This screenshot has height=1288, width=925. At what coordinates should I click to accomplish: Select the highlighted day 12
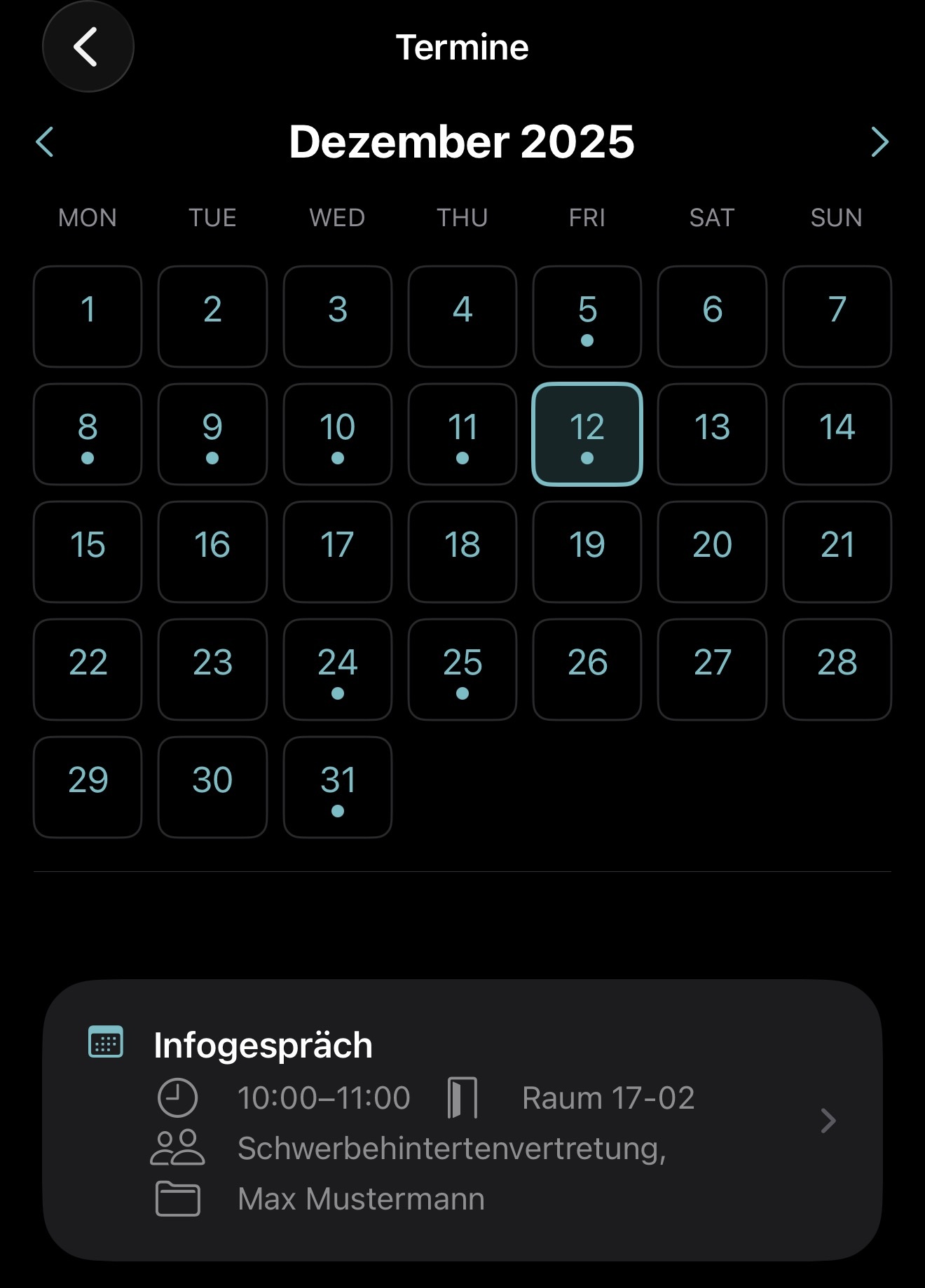tap(587, 434)
